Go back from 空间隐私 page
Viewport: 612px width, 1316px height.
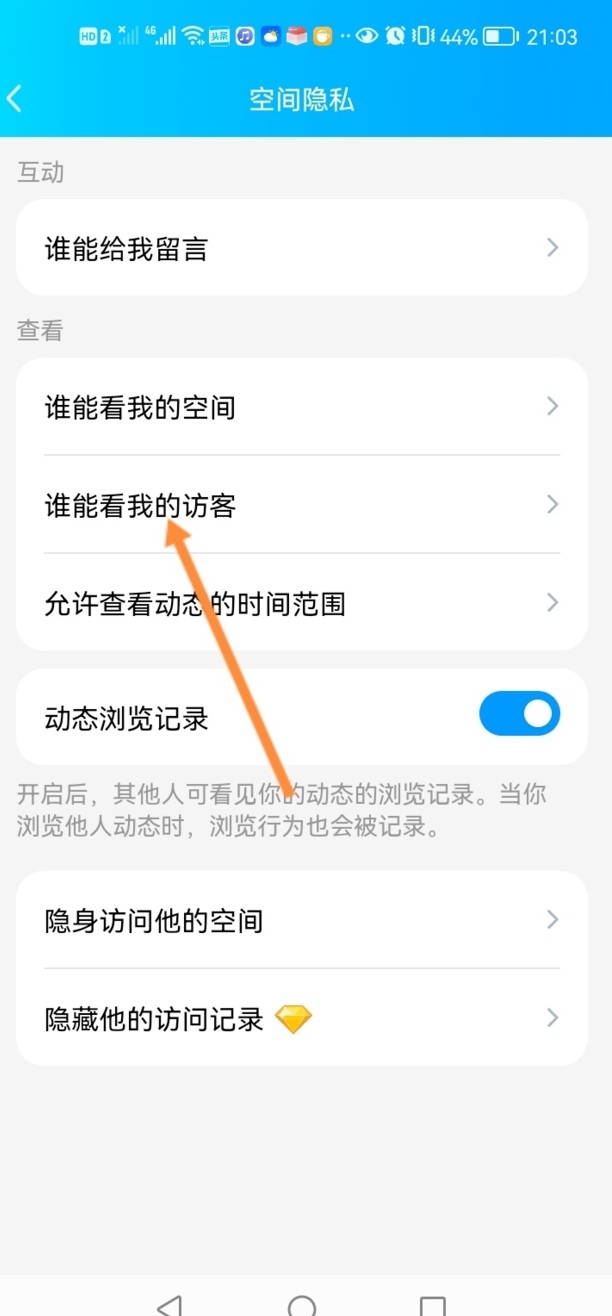pos(14,99)
